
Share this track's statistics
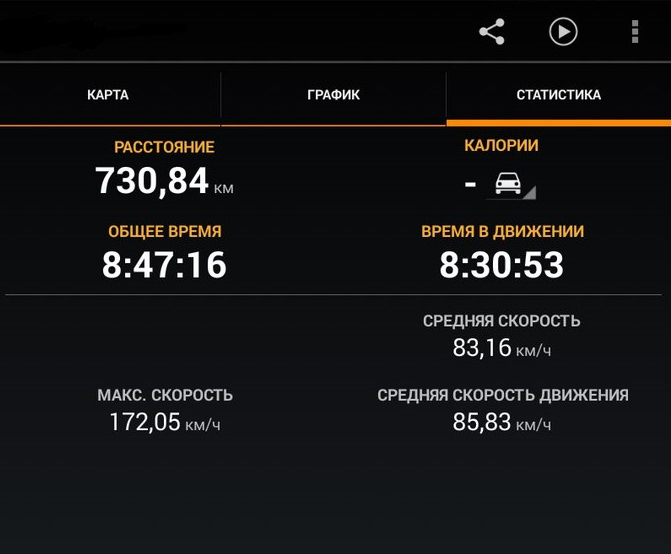[491, 32]
